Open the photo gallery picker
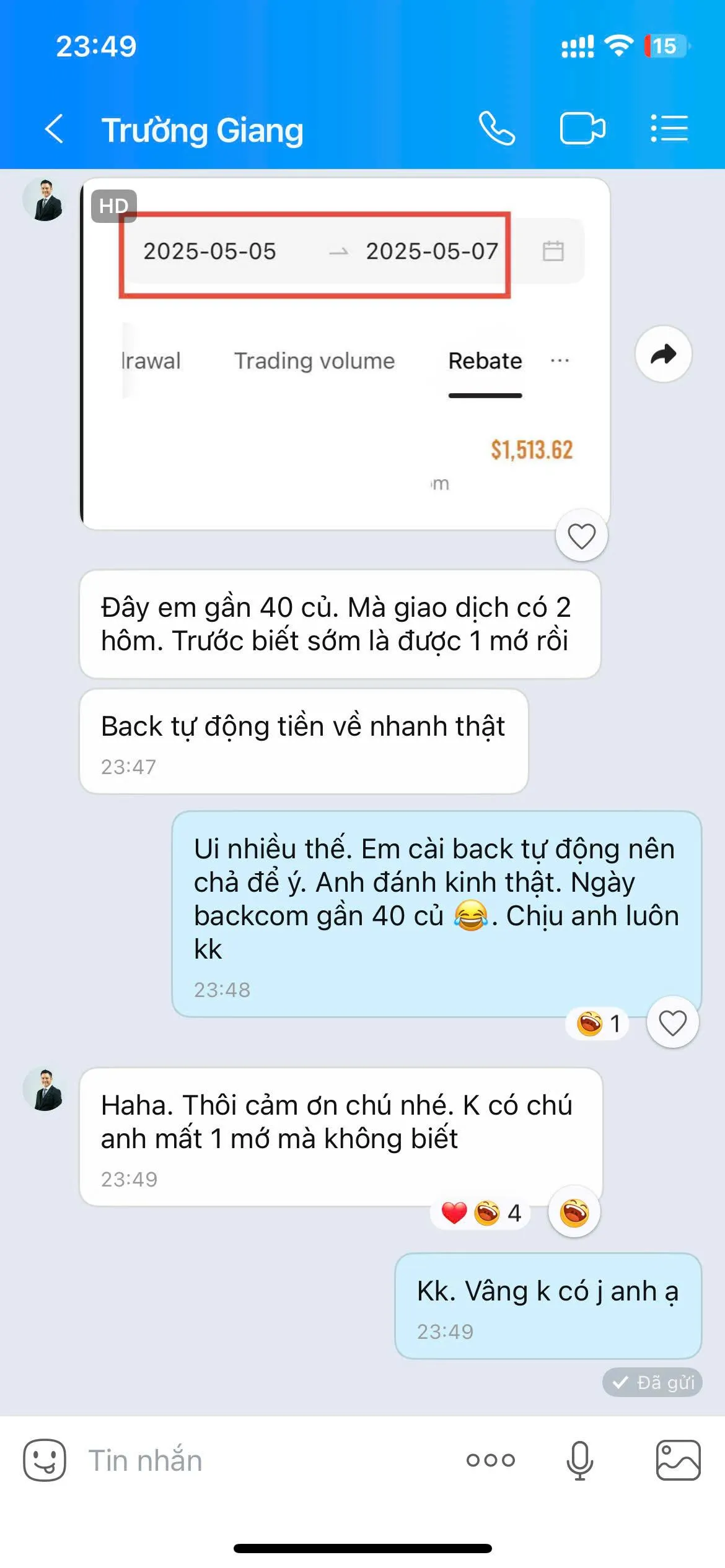The height and width of the screenshot is (1568, 725). 678,1460
